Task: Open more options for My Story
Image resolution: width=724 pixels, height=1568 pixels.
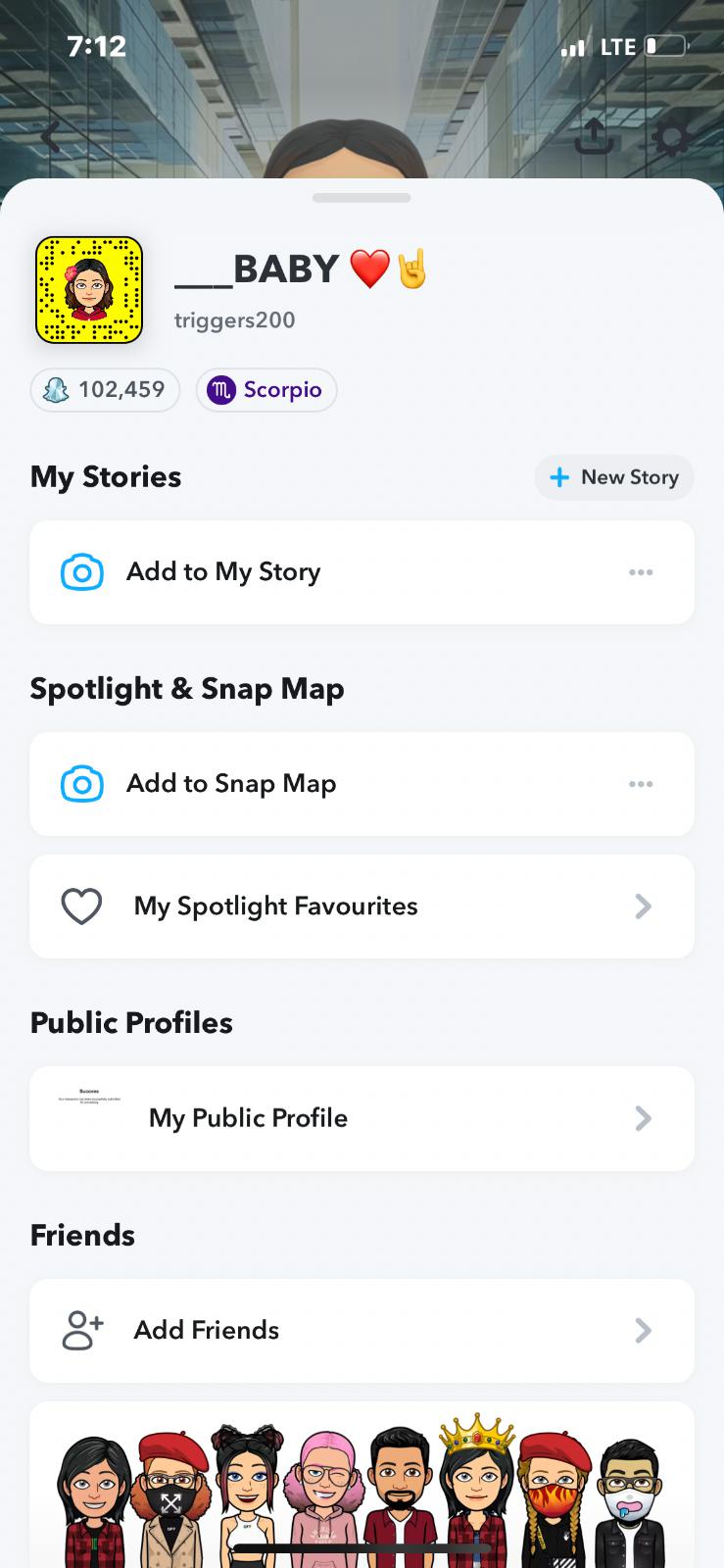Action: [x=641, y=572]
